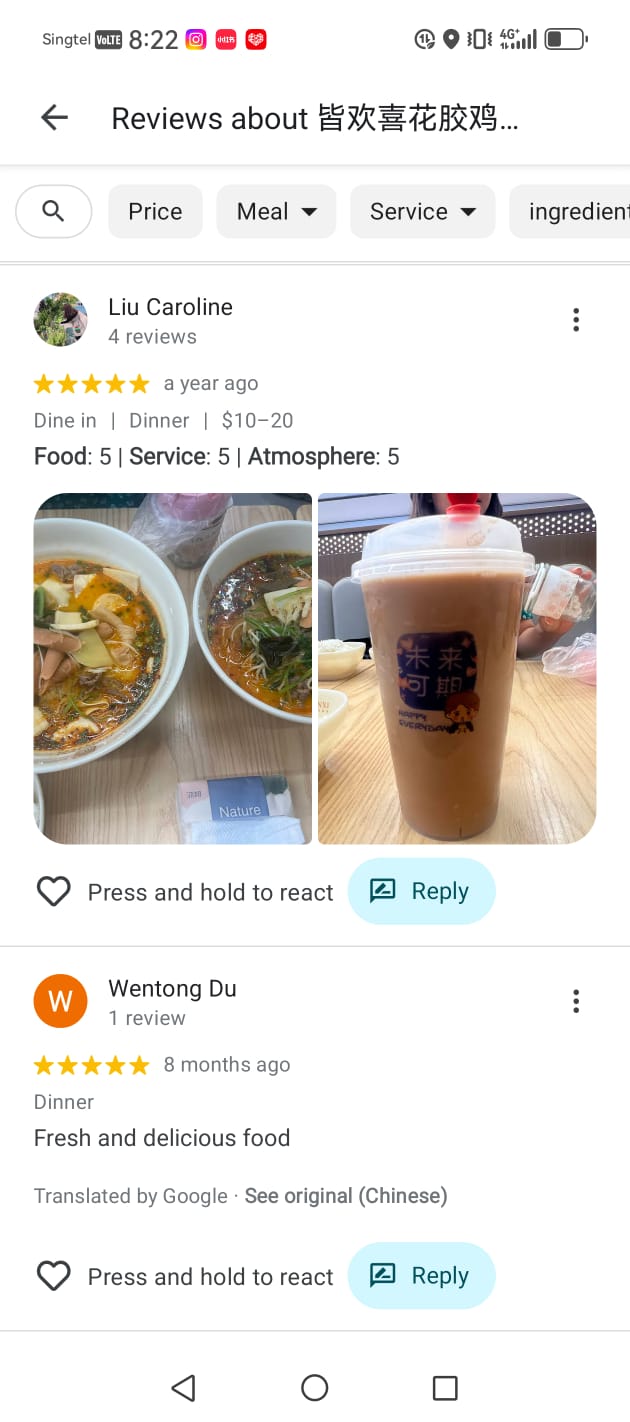Viewport: 630px width, 1422px height.
Task: Tap the system home button
Action: (315, 1387)
